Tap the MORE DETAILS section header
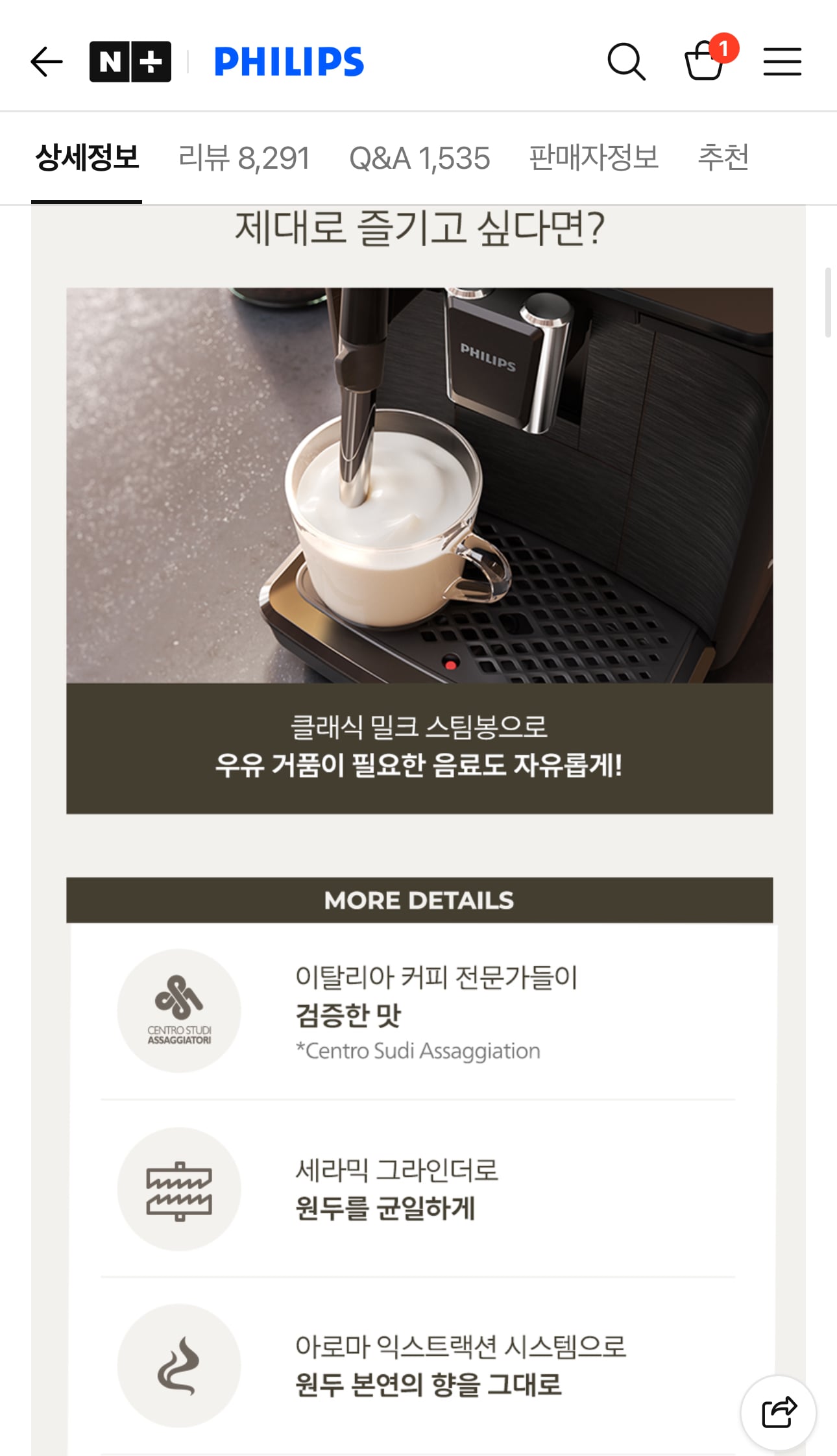Viewport: 837px width, 1456px height. [x=420, y=900]
